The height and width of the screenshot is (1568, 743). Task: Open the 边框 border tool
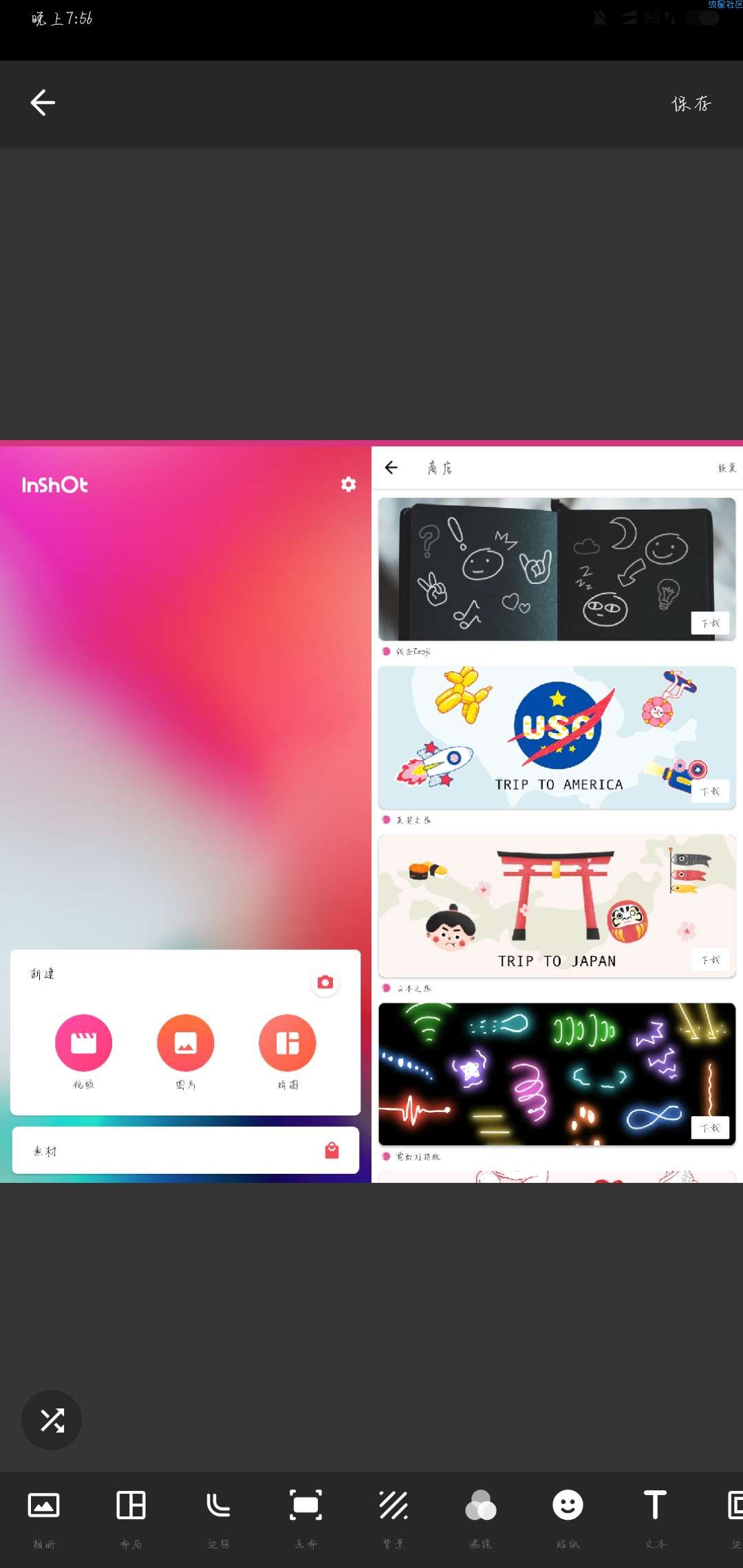(x=218, y=1517)
